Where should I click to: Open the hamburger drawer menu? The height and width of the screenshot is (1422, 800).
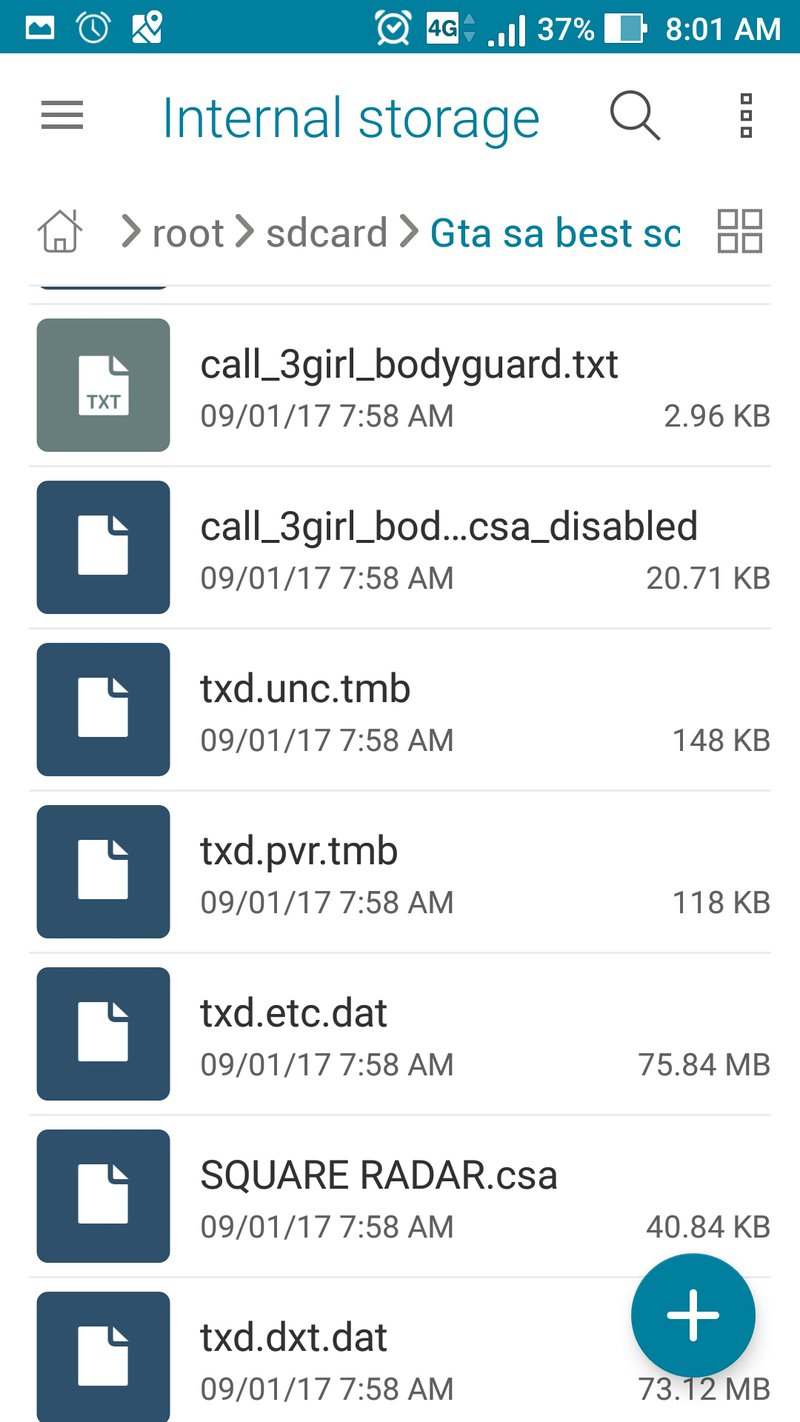coord(62,117)
